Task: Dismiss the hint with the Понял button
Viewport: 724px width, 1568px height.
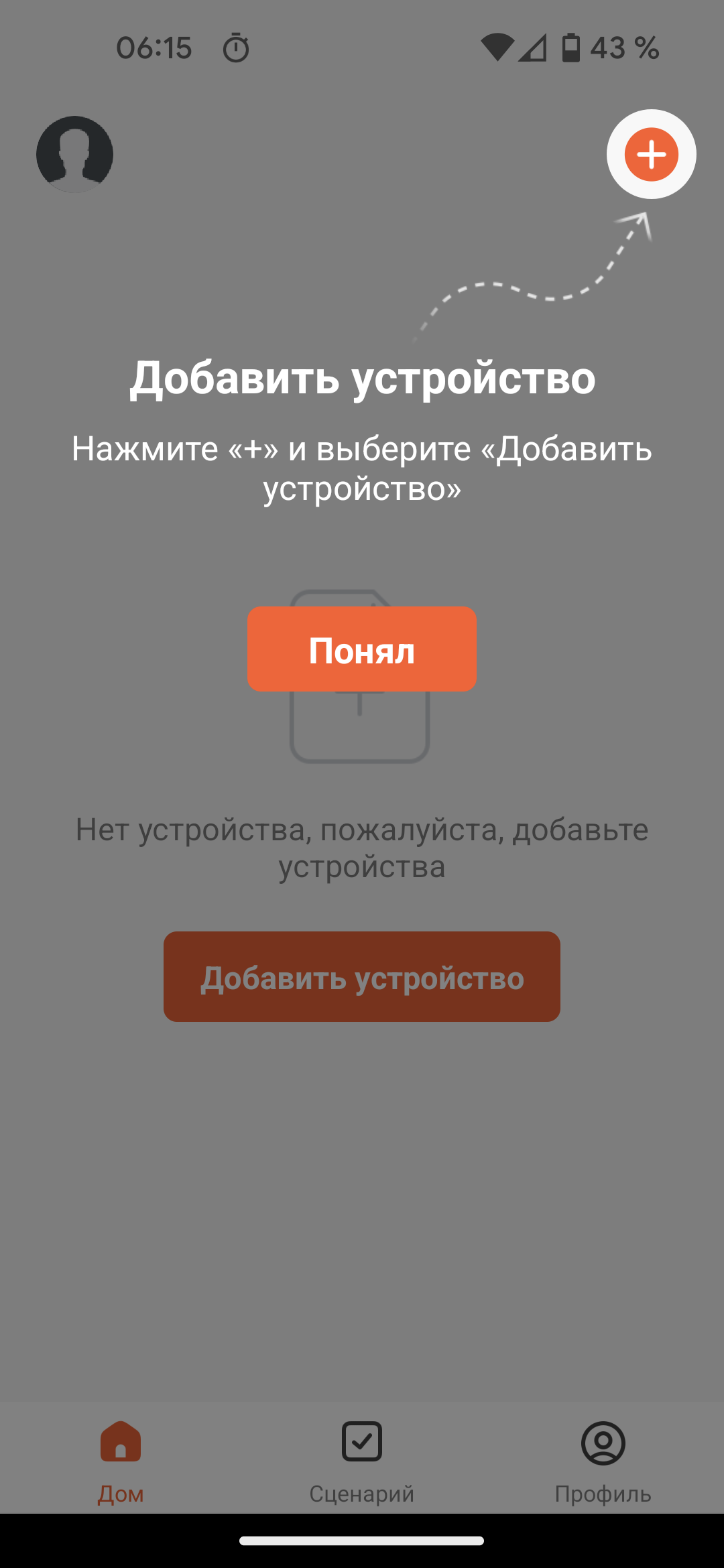Action: click(361, 649)
